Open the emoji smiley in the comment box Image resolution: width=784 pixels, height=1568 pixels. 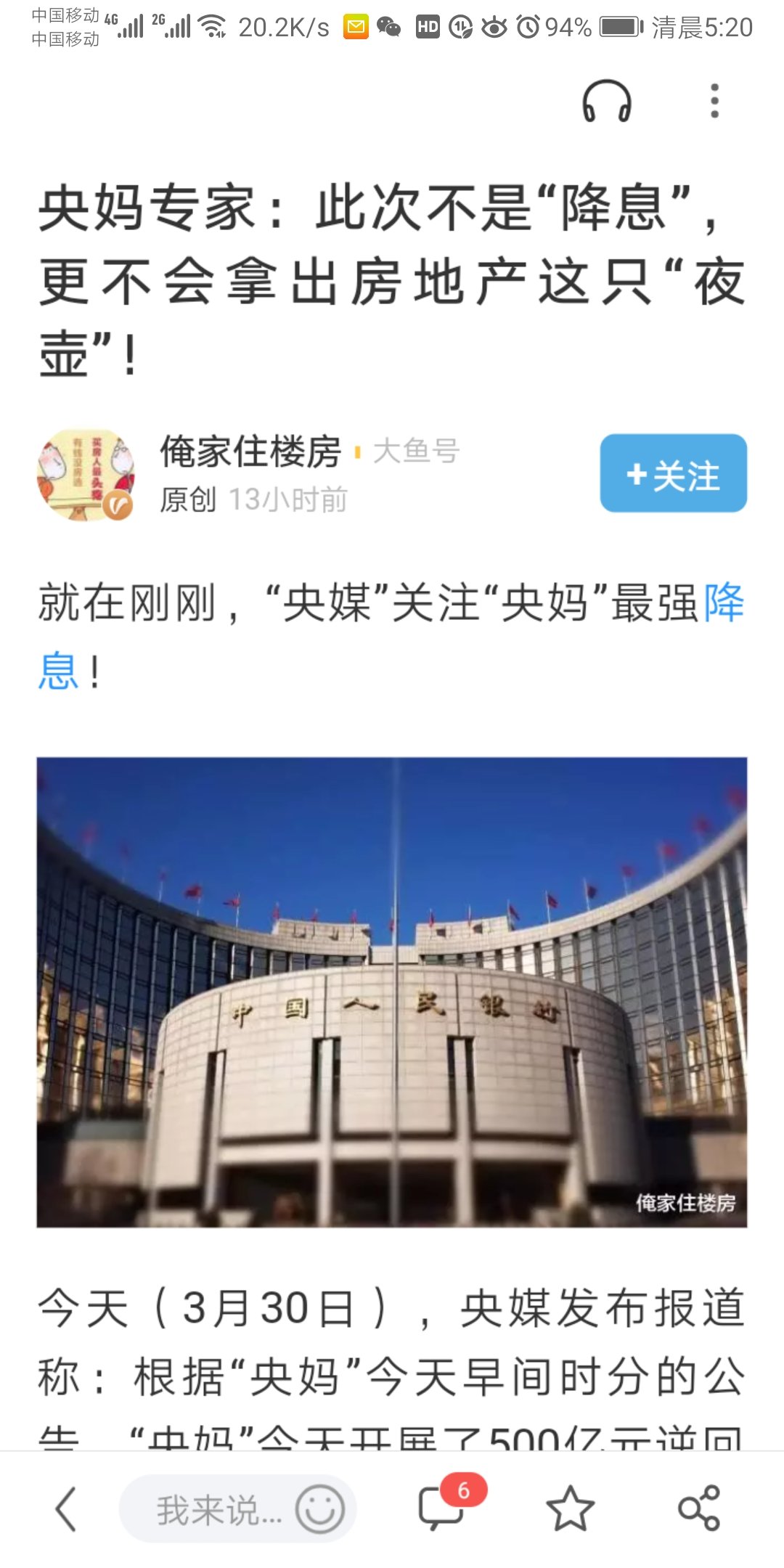319,1509
